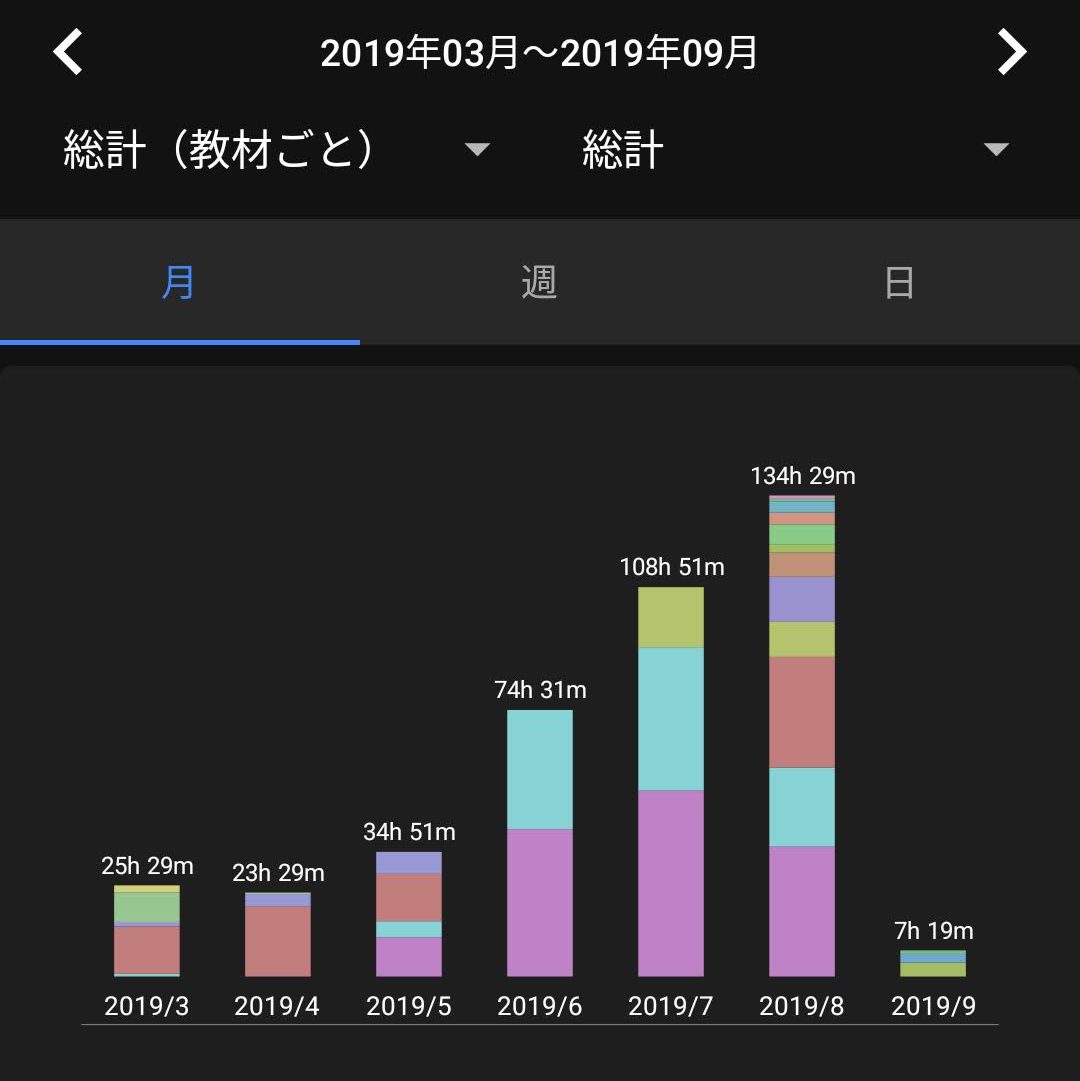
Task: Click the small 2019/9 bar
Action: point(932,965)
